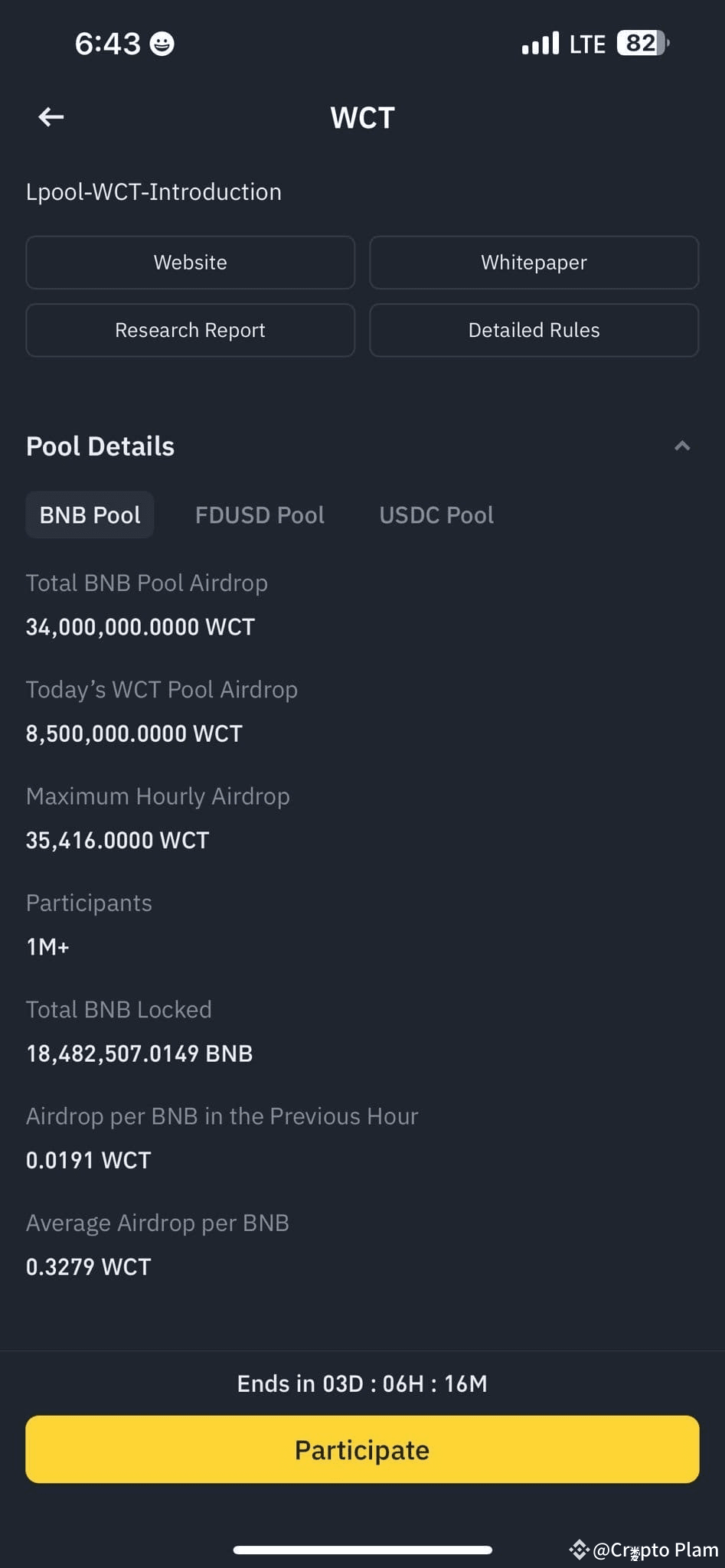Expand the Lpool-WCT-Introduction entry
Screen dimensions: 725x1568
tap(154, 191)
